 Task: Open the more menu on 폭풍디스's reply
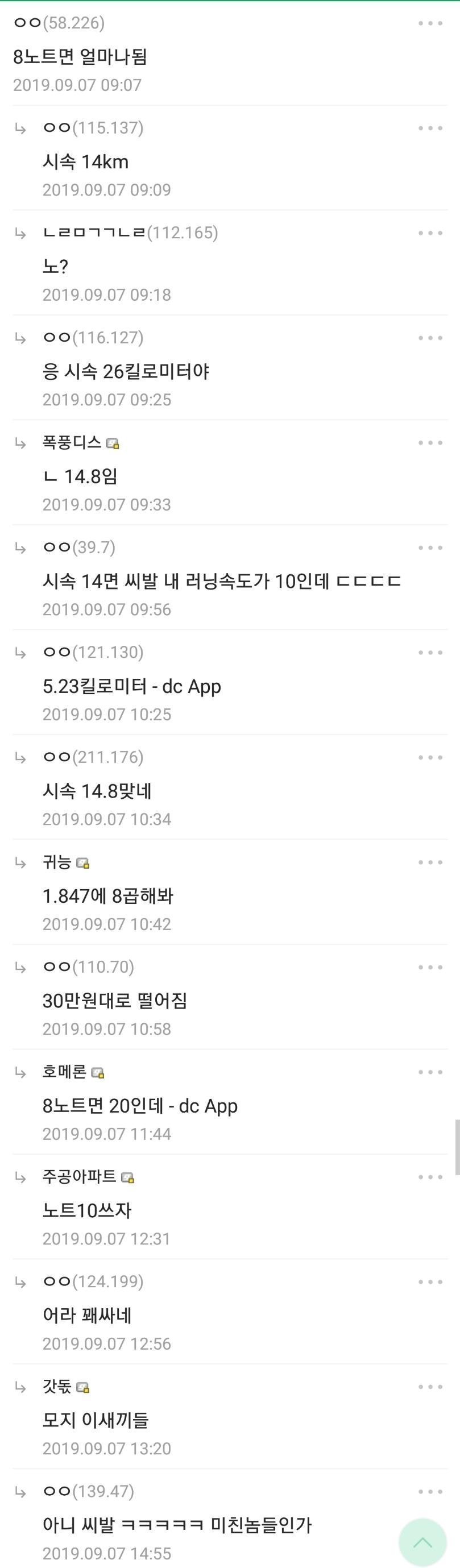(430, 442)
